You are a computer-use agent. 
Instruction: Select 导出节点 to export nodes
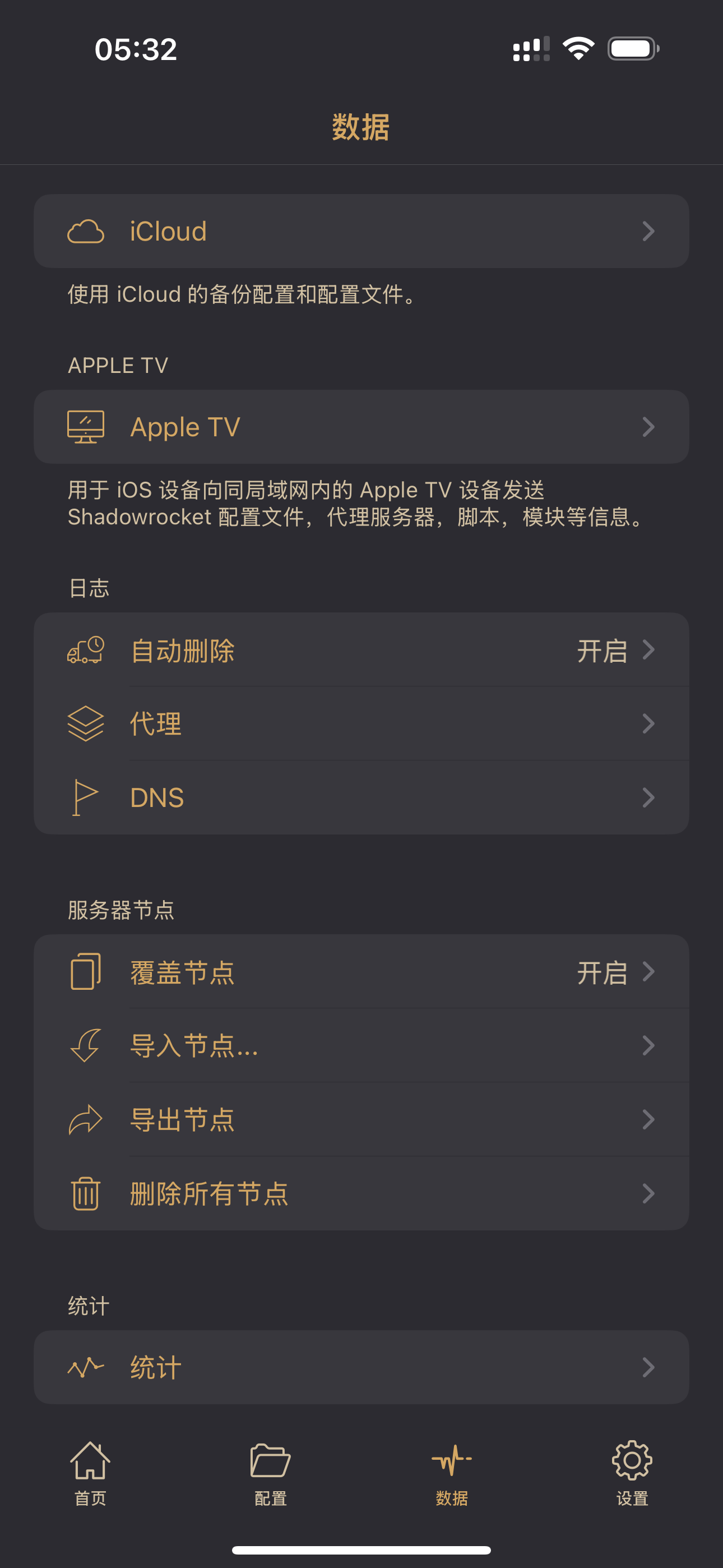click(x=361, y=1119)
